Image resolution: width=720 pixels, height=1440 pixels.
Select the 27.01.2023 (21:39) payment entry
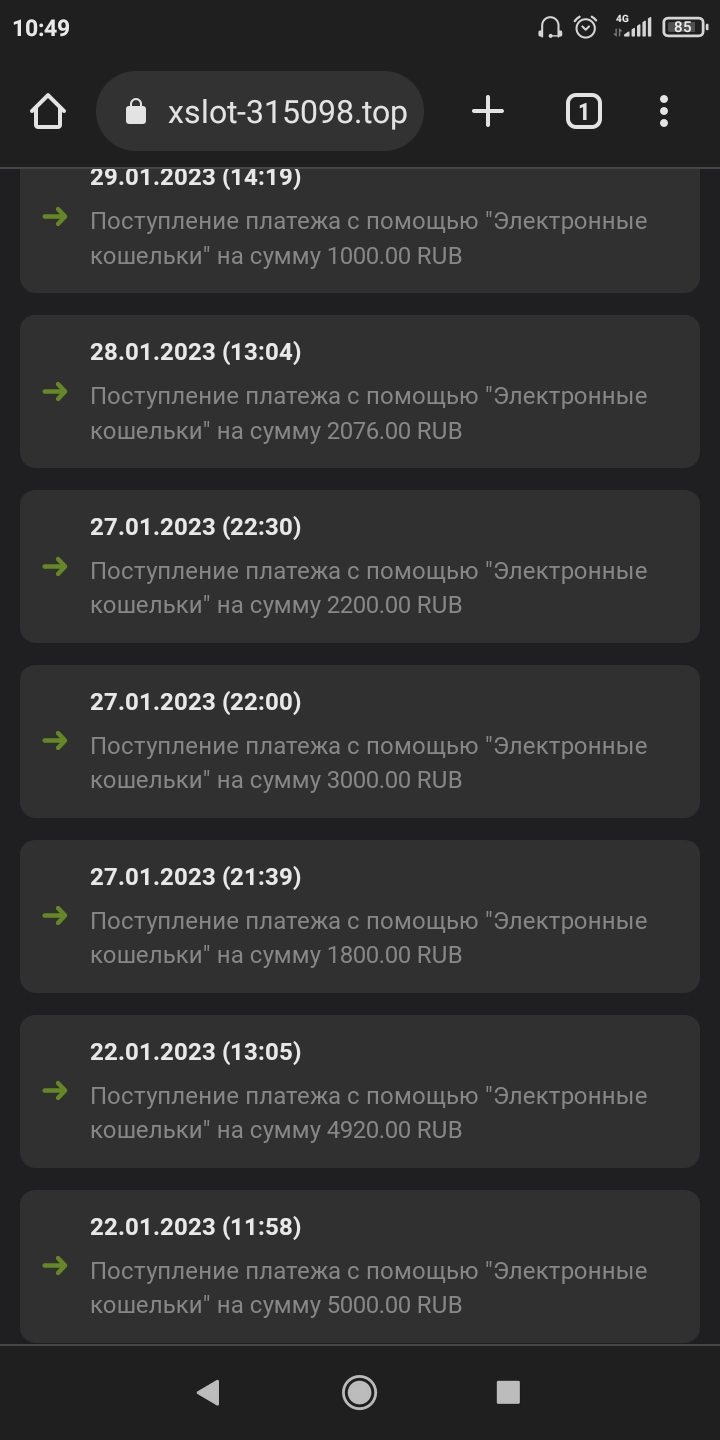tap(360, 915)
